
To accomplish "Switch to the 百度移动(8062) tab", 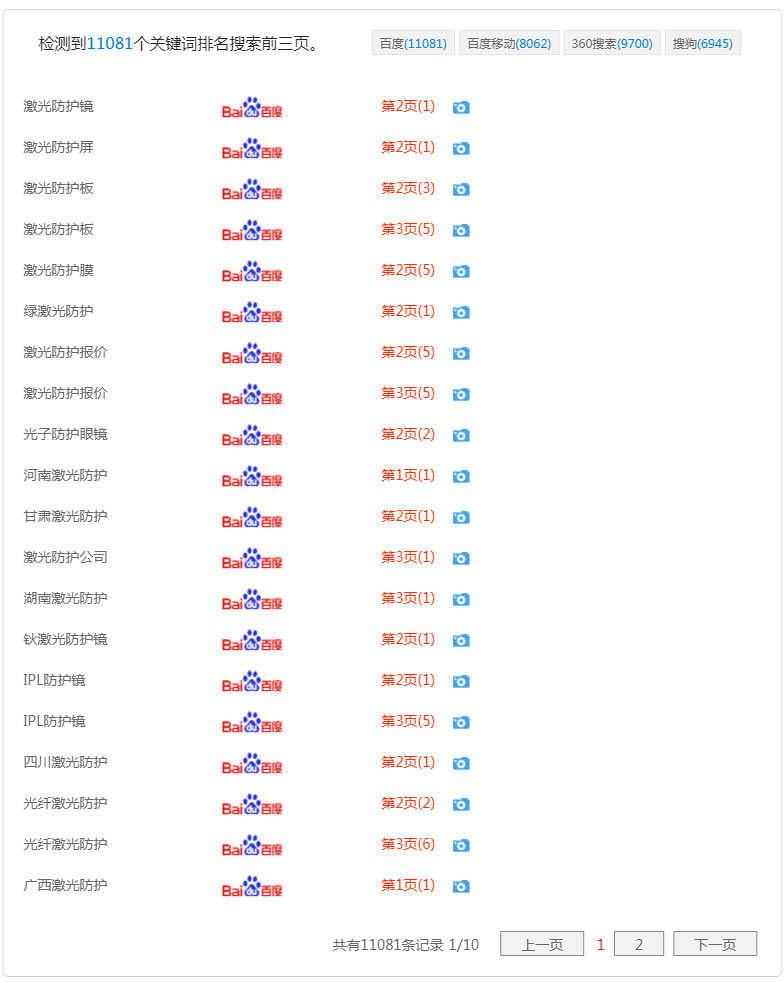I will [509, 43].
